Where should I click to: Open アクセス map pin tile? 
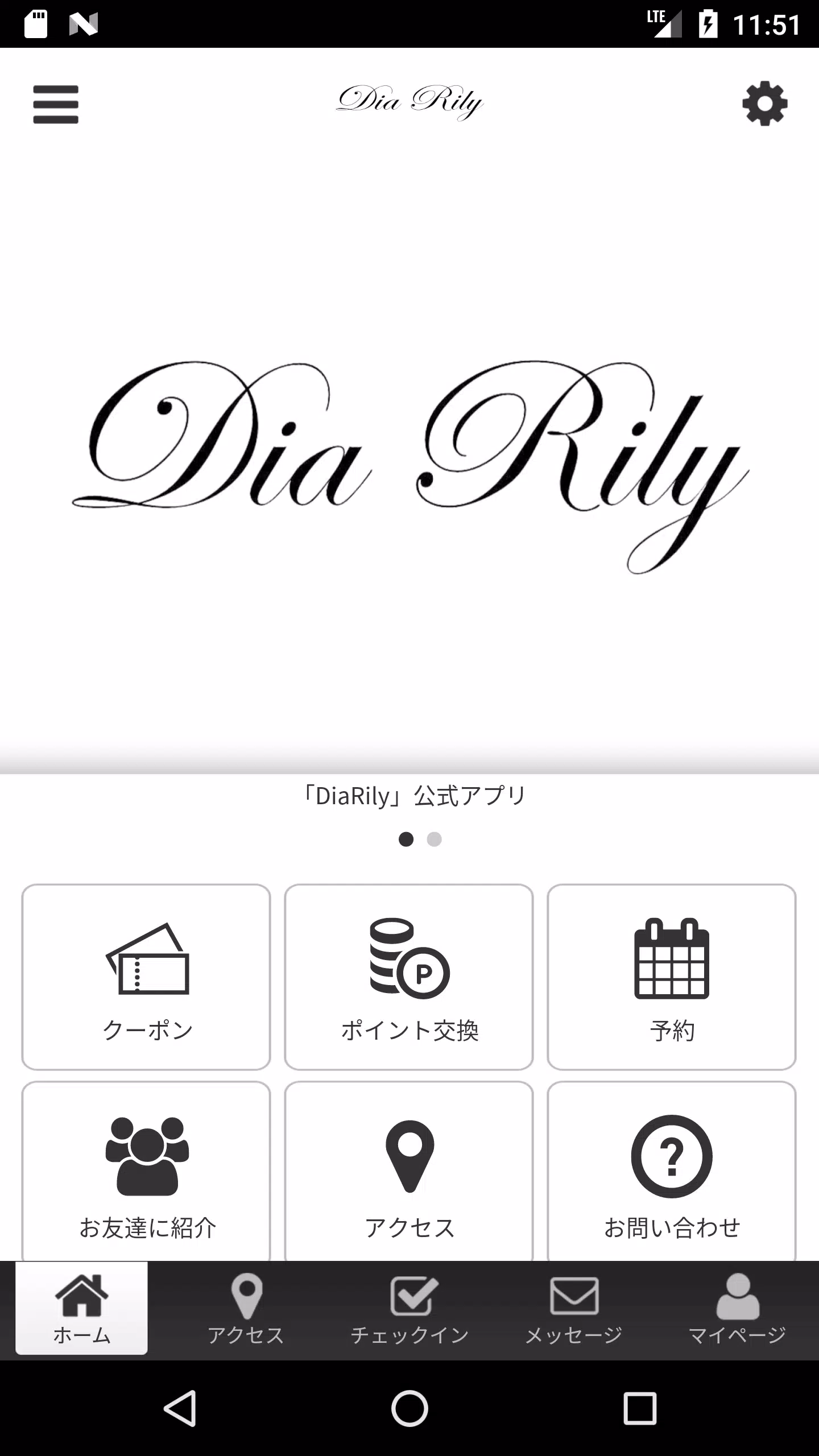point(409,1166)
